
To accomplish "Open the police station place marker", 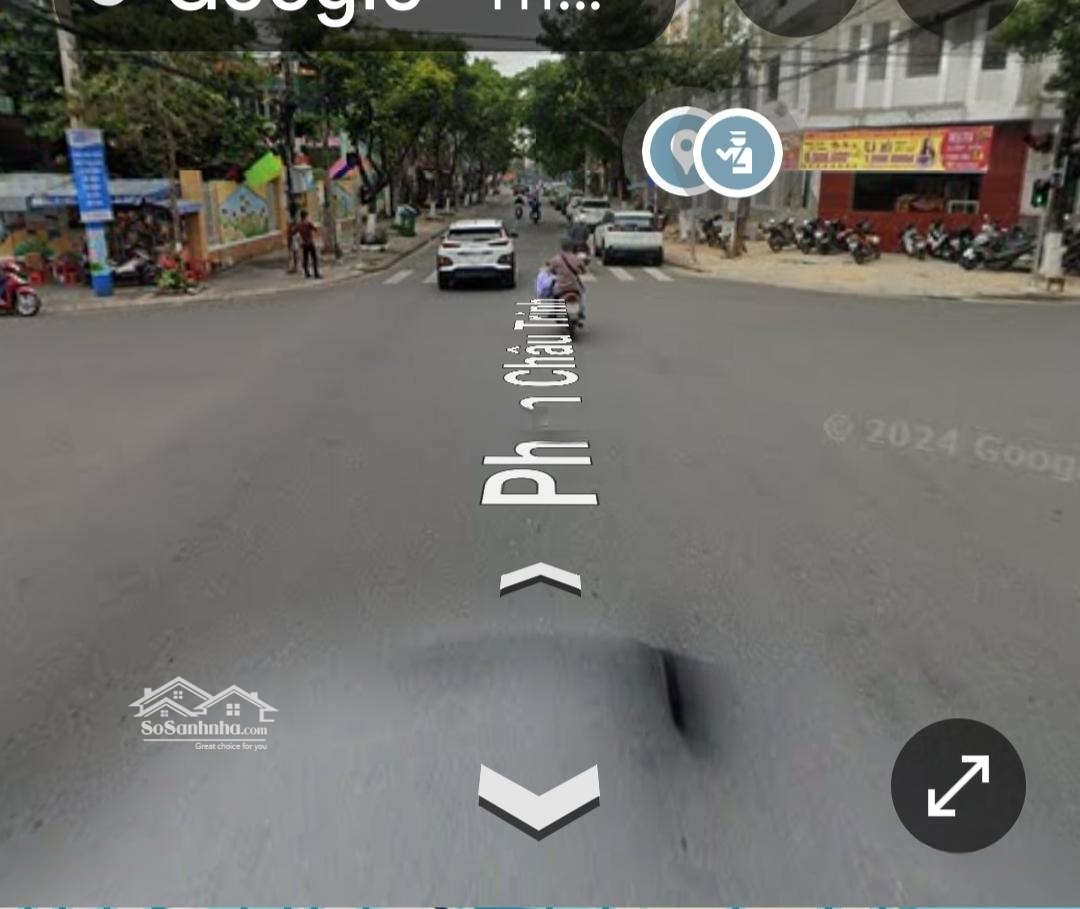I will (739, 153).
